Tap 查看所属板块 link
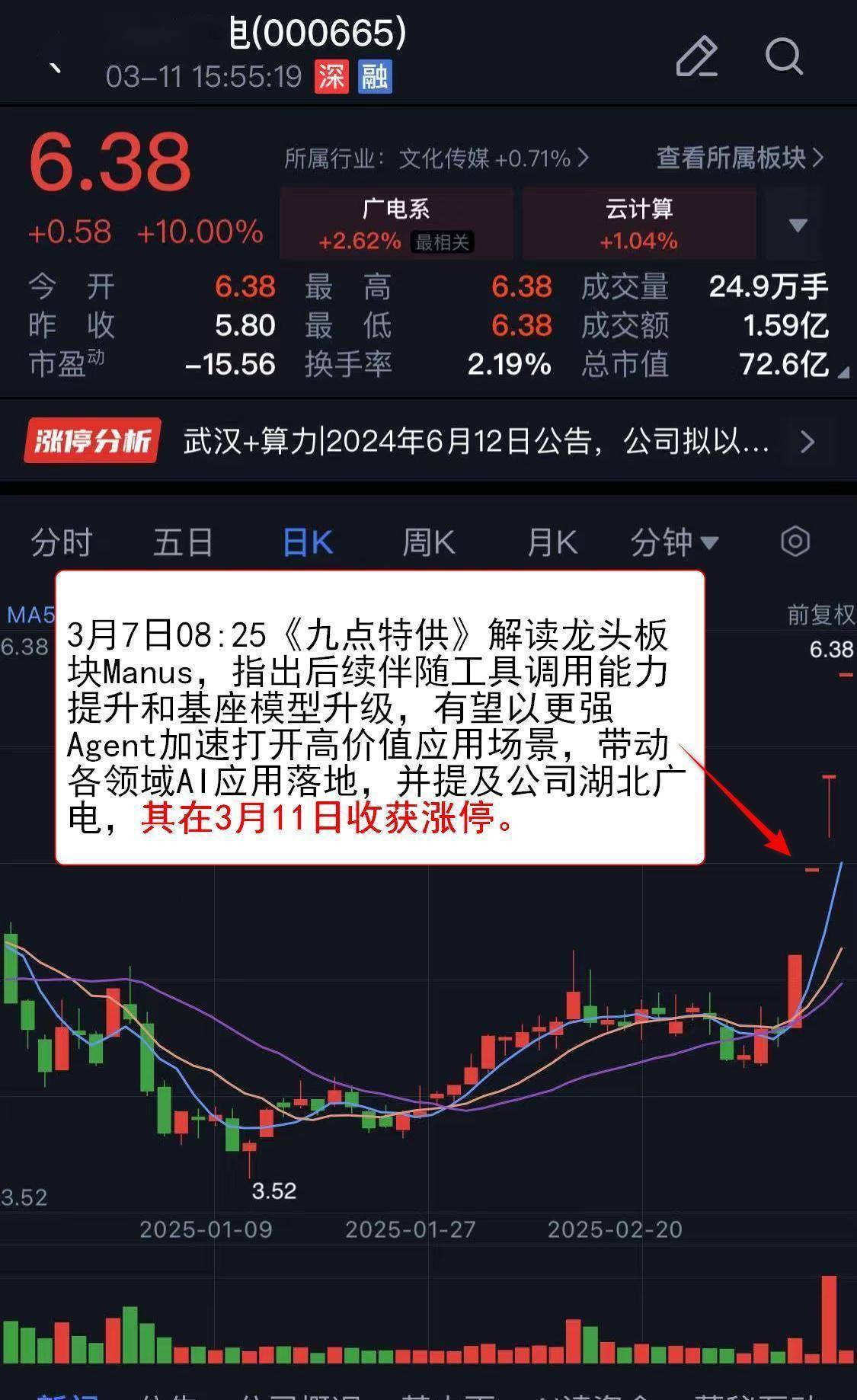Screen dimensions: 857x1400 click(x=739, y=158)
